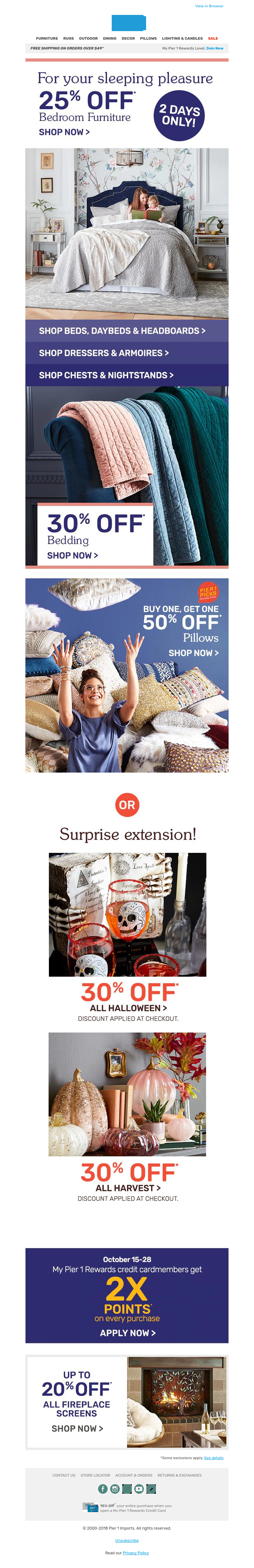
Task: Open the See details exclusions link
Action: coord(213,1458)
